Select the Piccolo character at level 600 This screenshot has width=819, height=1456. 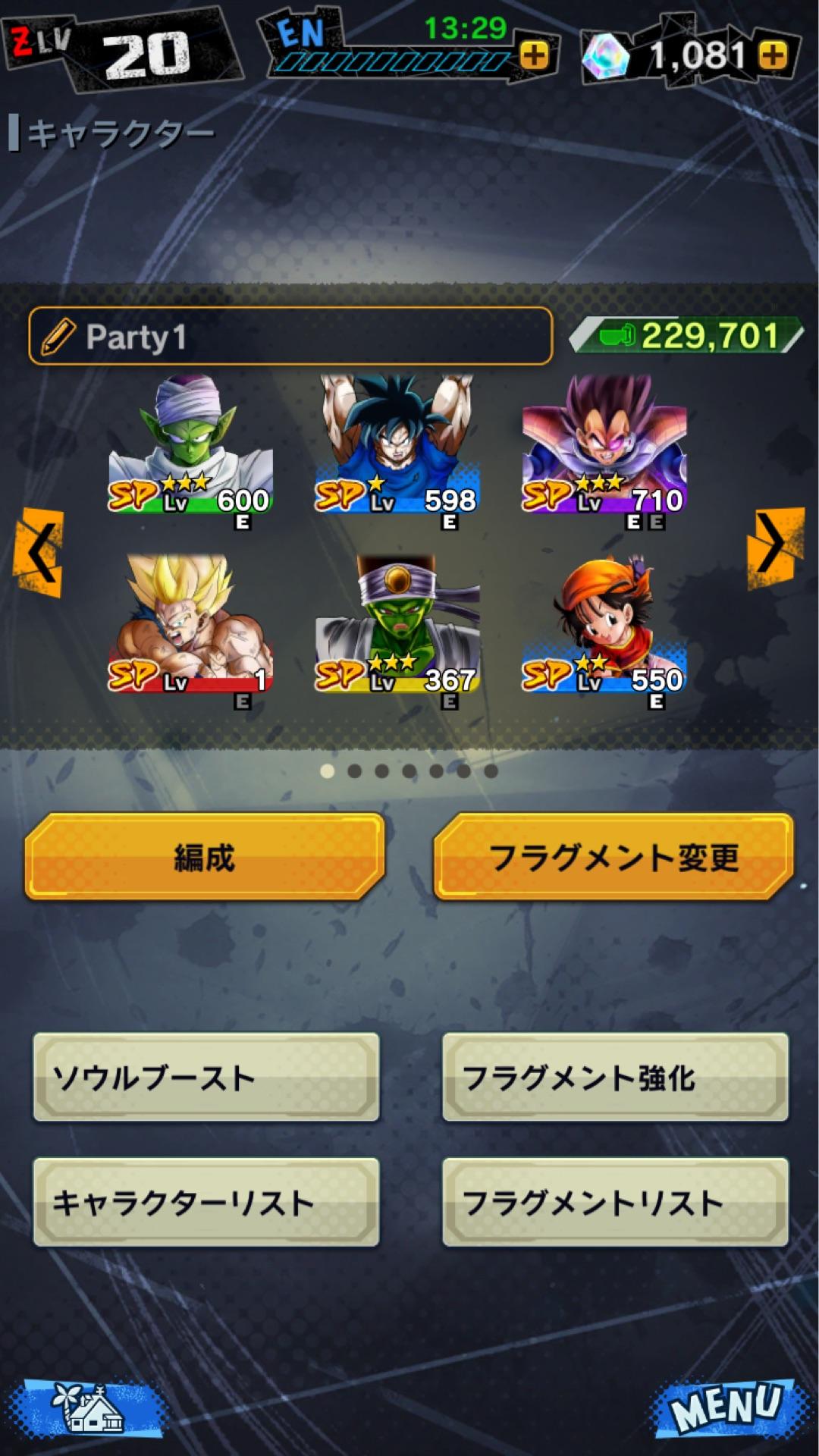coord(190,446)
